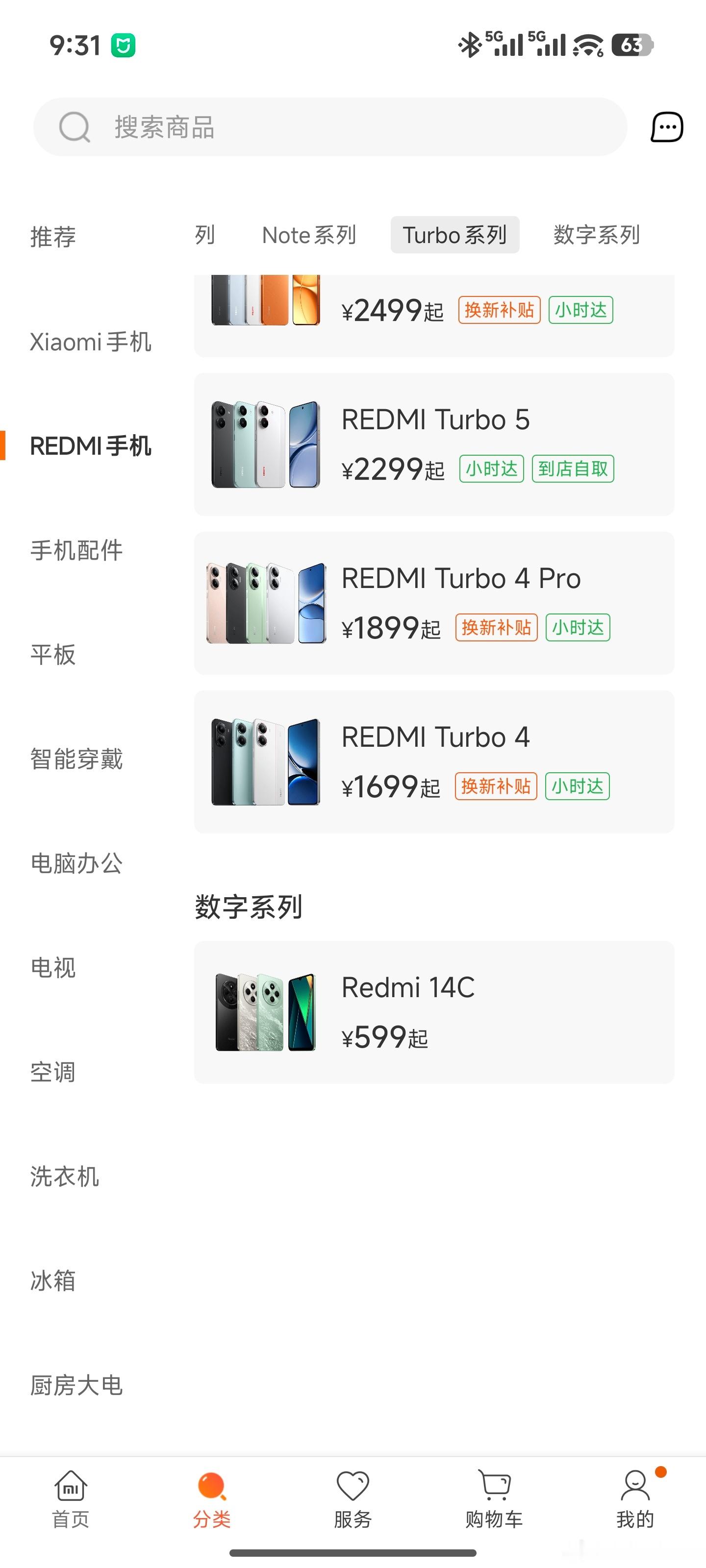The width and height of the screenshot is (706, 1568).
Task: Switch to the 数字系列 tab
Action: coord(596,235)
